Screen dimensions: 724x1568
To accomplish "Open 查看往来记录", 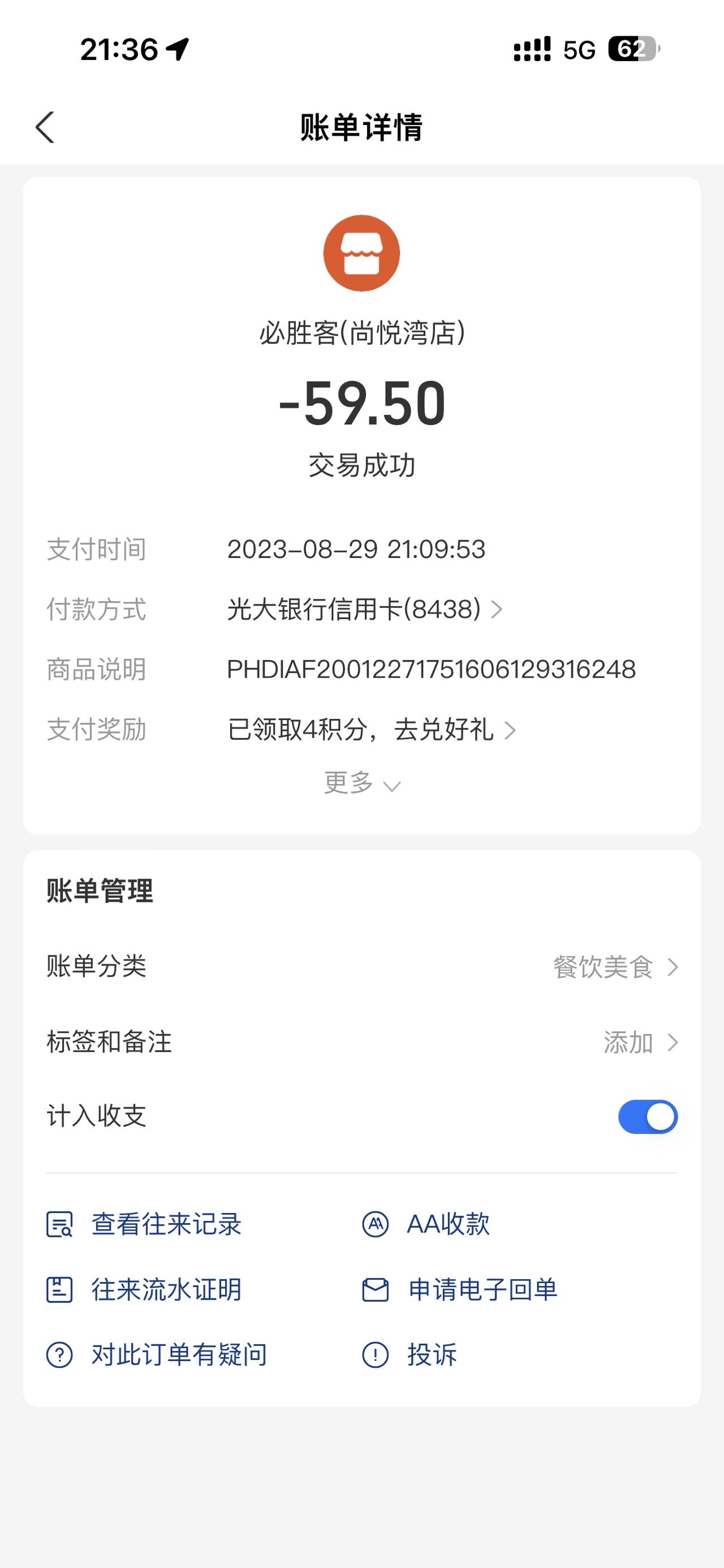I will 144,1224.
